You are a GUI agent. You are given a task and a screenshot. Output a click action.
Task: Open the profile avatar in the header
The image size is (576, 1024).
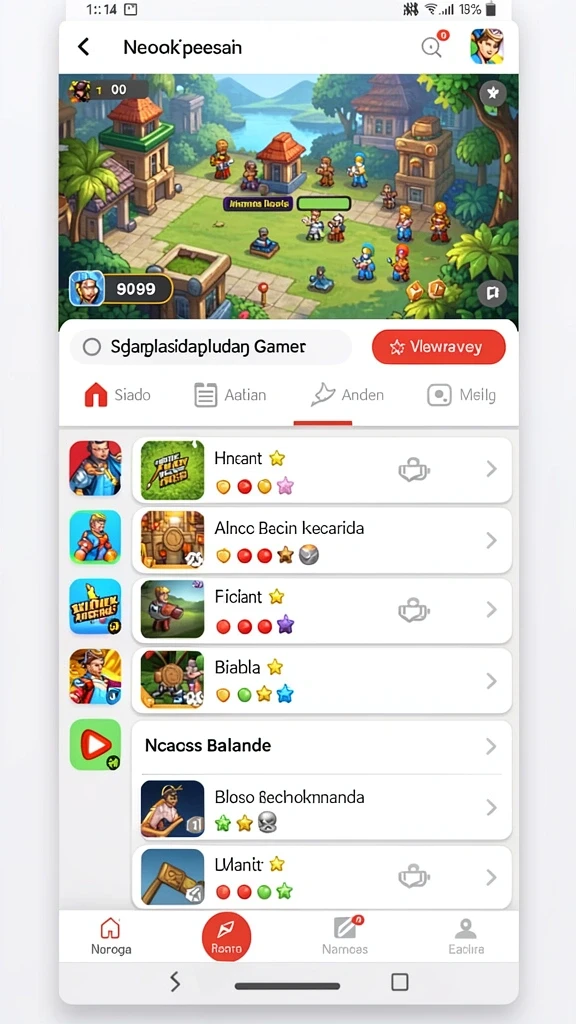click(x=487, y=46)
